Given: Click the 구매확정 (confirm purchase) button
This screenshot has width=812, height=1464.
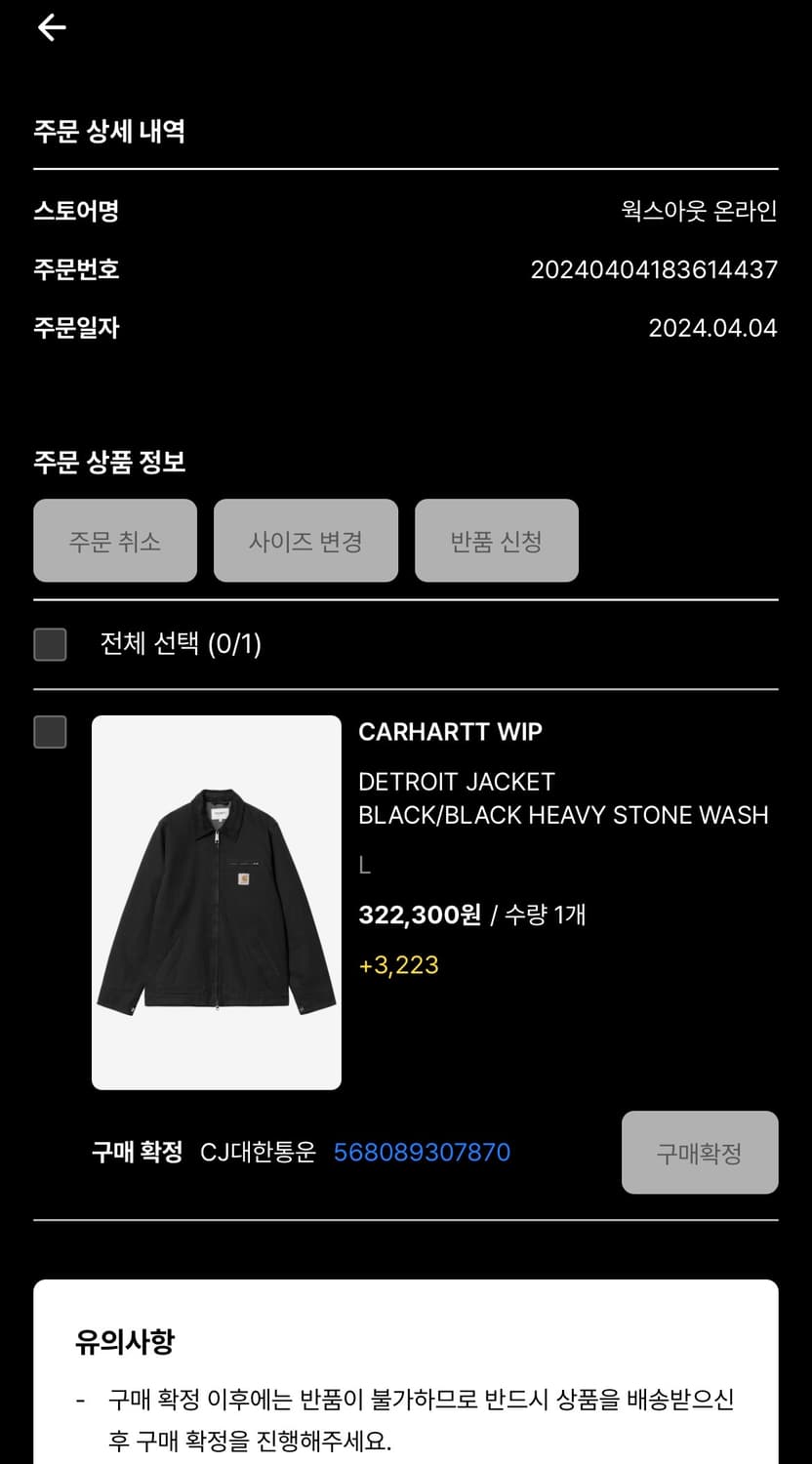Looking at the screenshot, I should click(700, 1152).
